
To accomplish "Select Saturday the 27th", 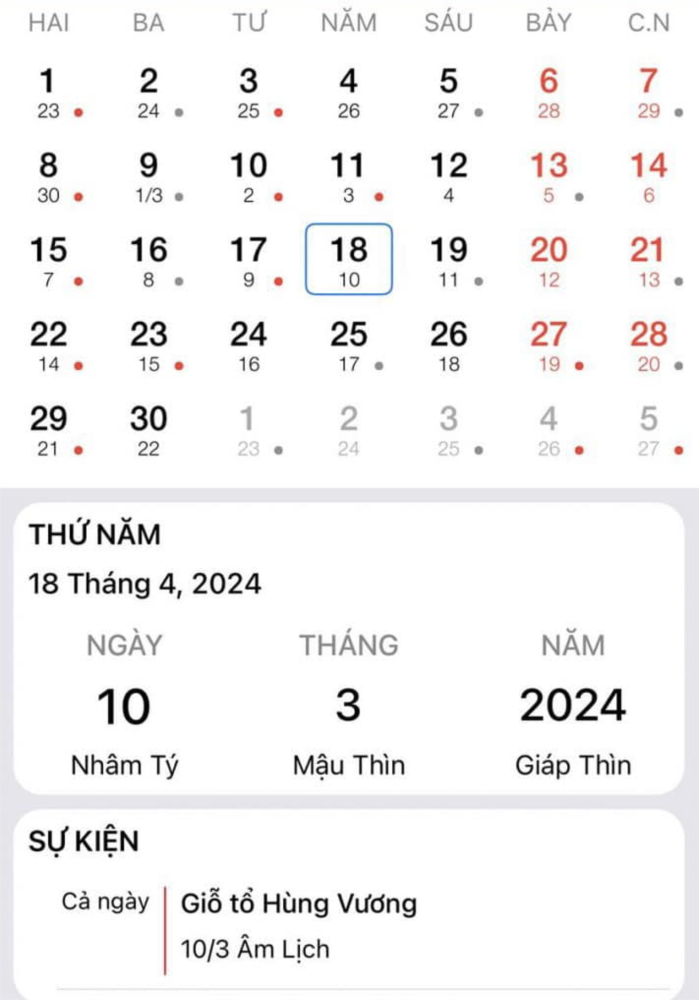I will click(548, 344).
